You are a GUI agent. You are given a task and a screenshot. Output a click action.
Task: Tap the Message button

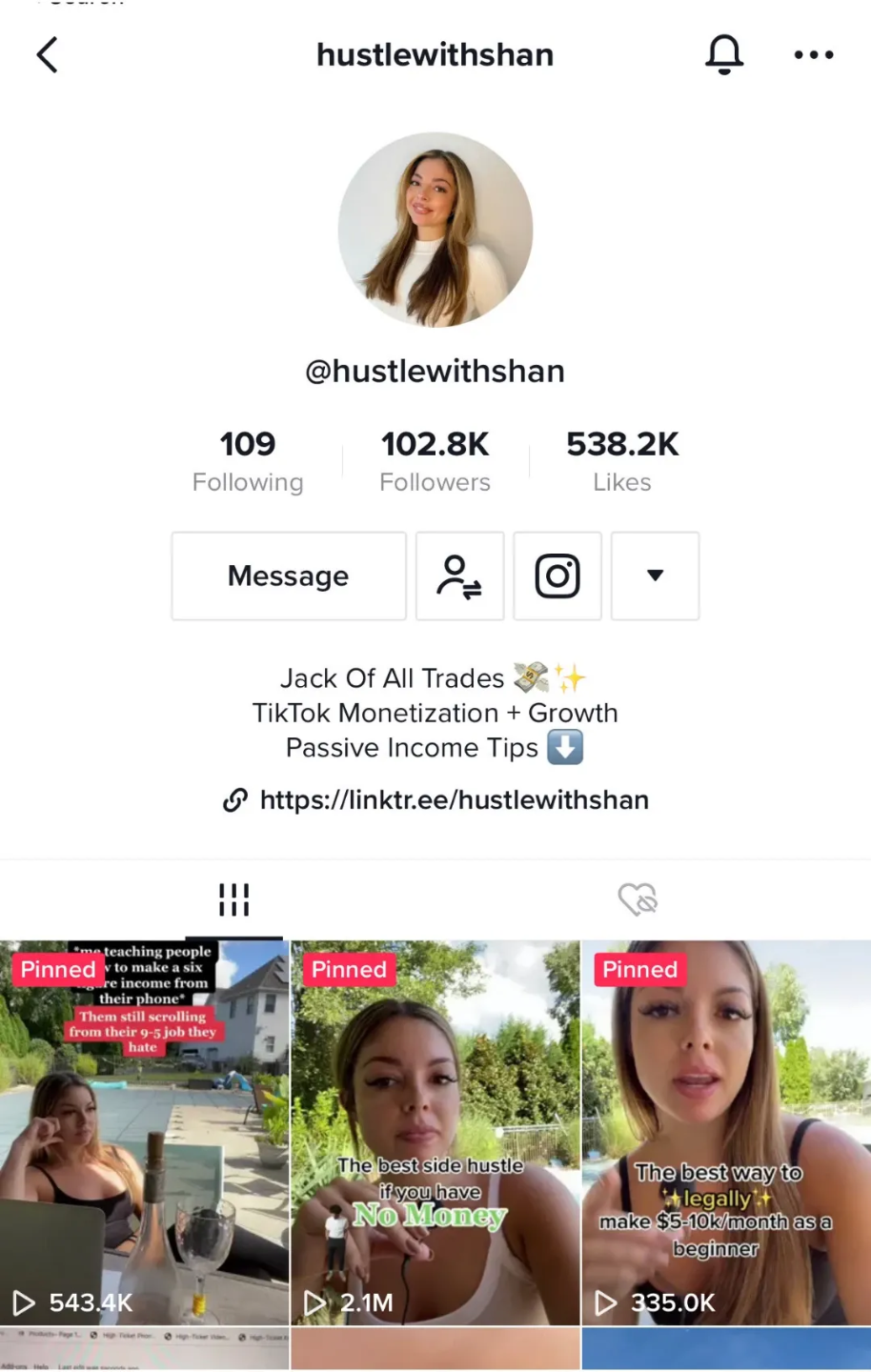[x=289, y=576]
